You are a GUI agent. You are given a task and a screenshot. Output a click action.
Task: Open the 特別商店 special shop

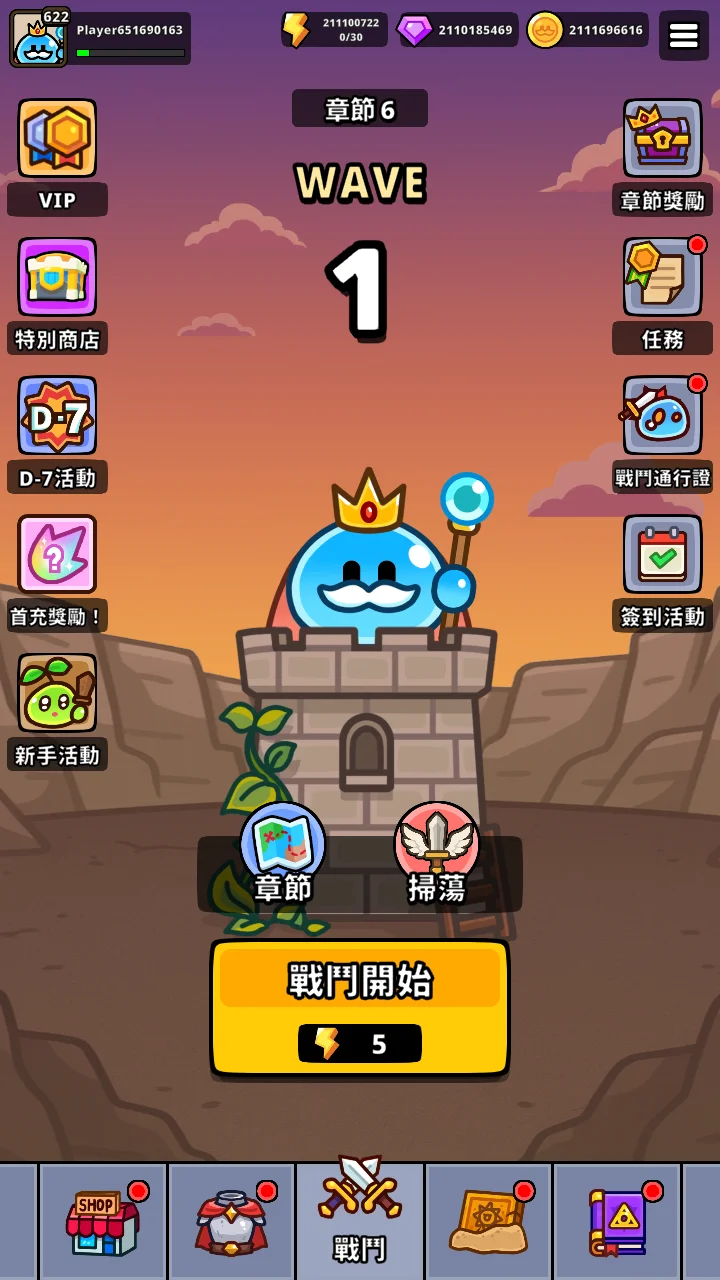[x=57, y=278]
